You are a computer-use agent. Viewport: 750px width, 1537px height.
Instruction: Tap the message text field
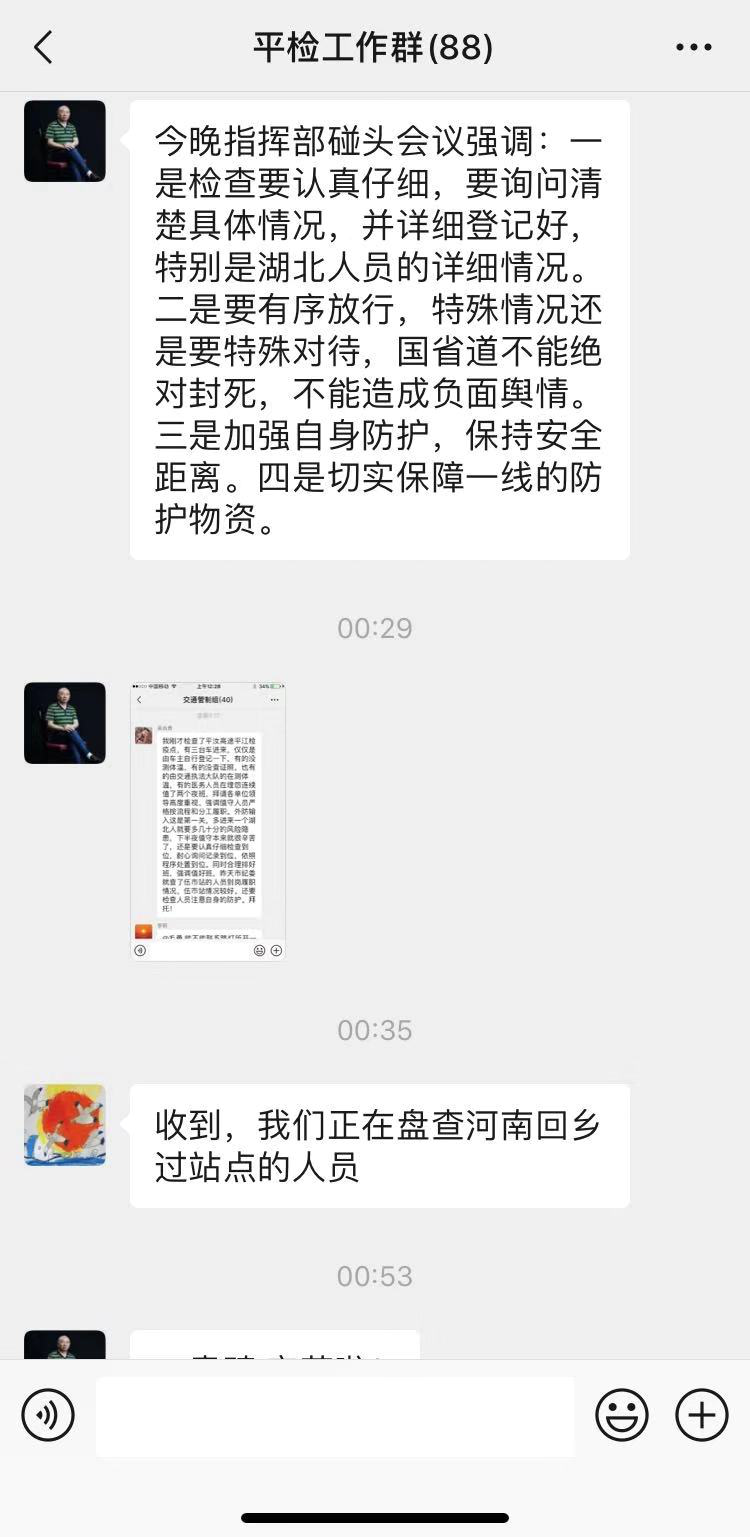coord(335,1416)
